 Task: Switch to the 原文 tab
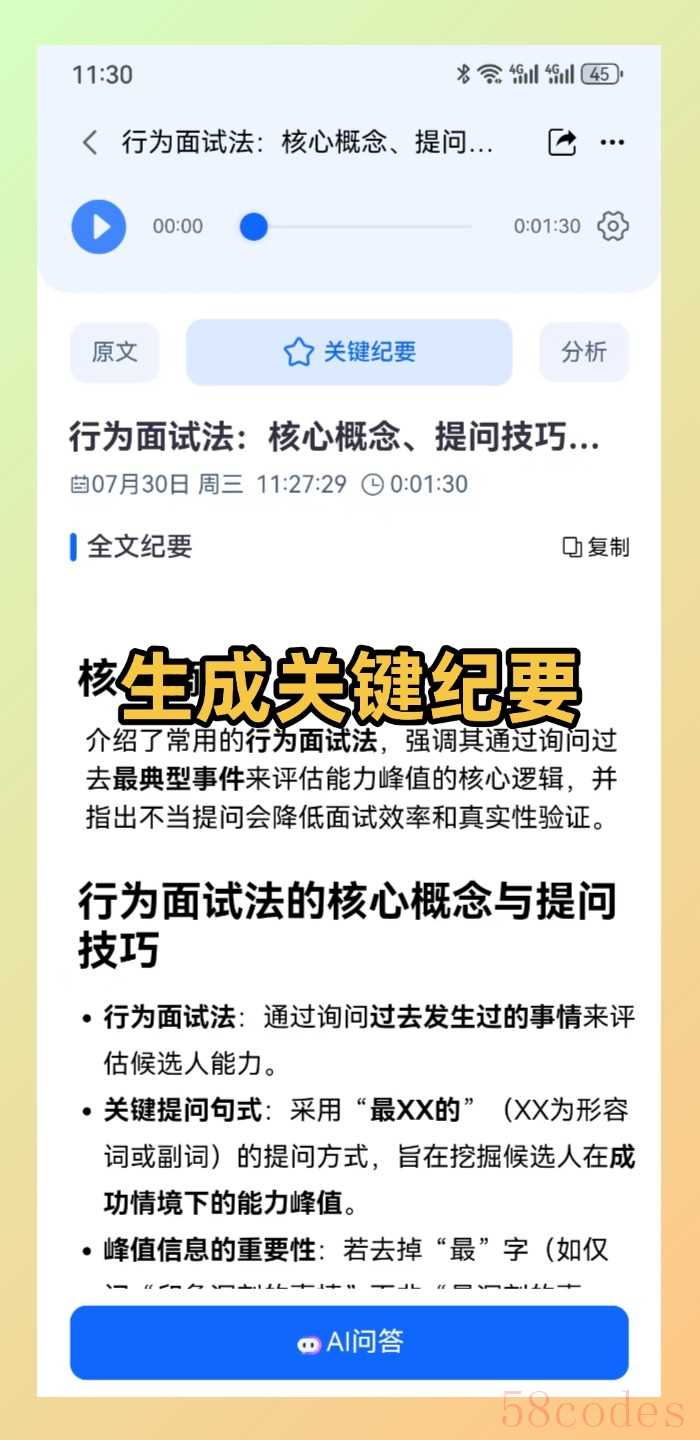click(114, 352)
